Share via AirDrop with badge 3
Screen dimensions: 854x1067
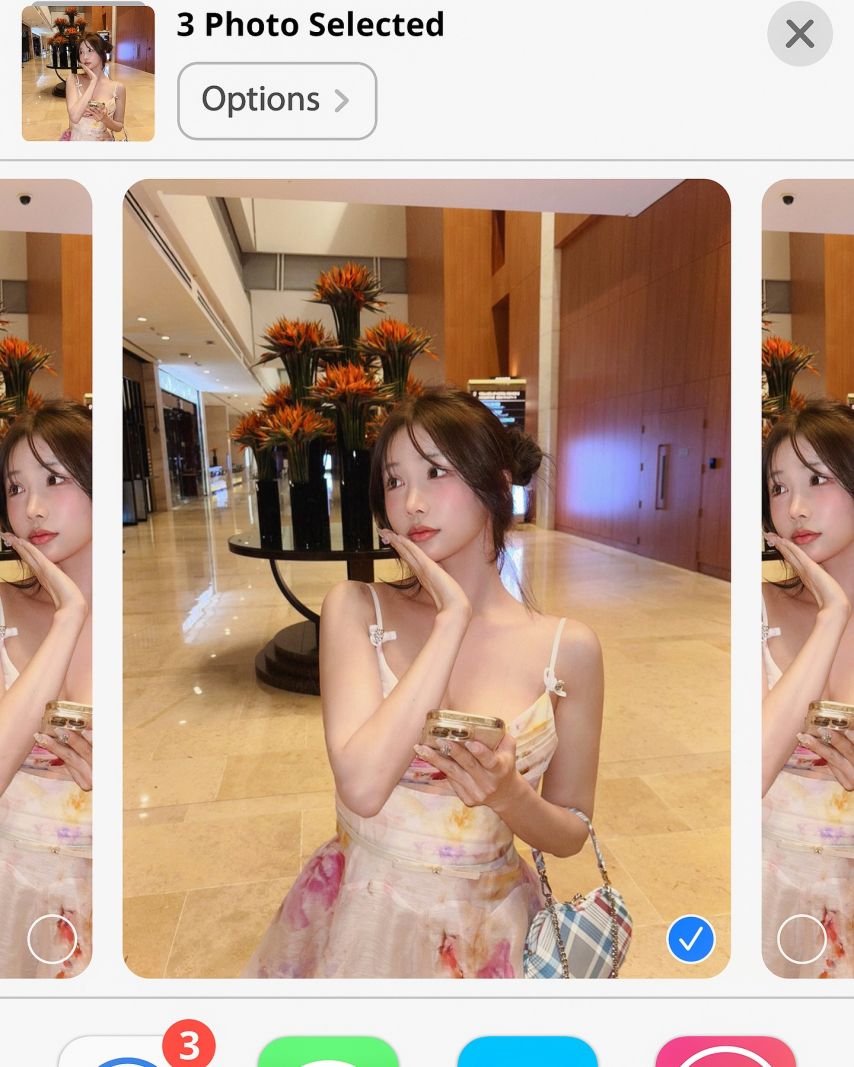[125, 1053]
